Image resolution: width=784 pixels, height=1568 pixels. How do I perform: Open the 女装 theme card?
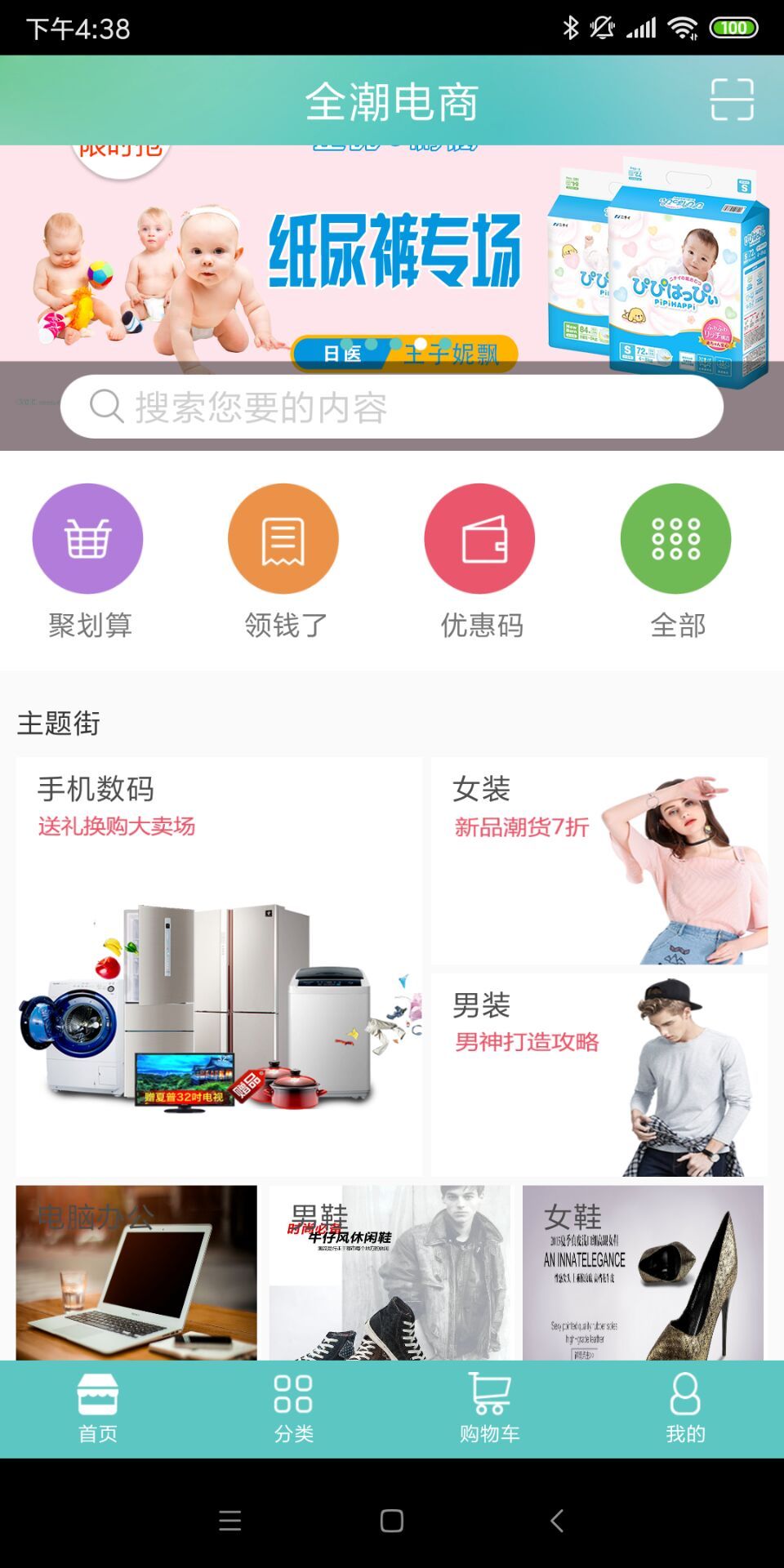coord(599,861)
